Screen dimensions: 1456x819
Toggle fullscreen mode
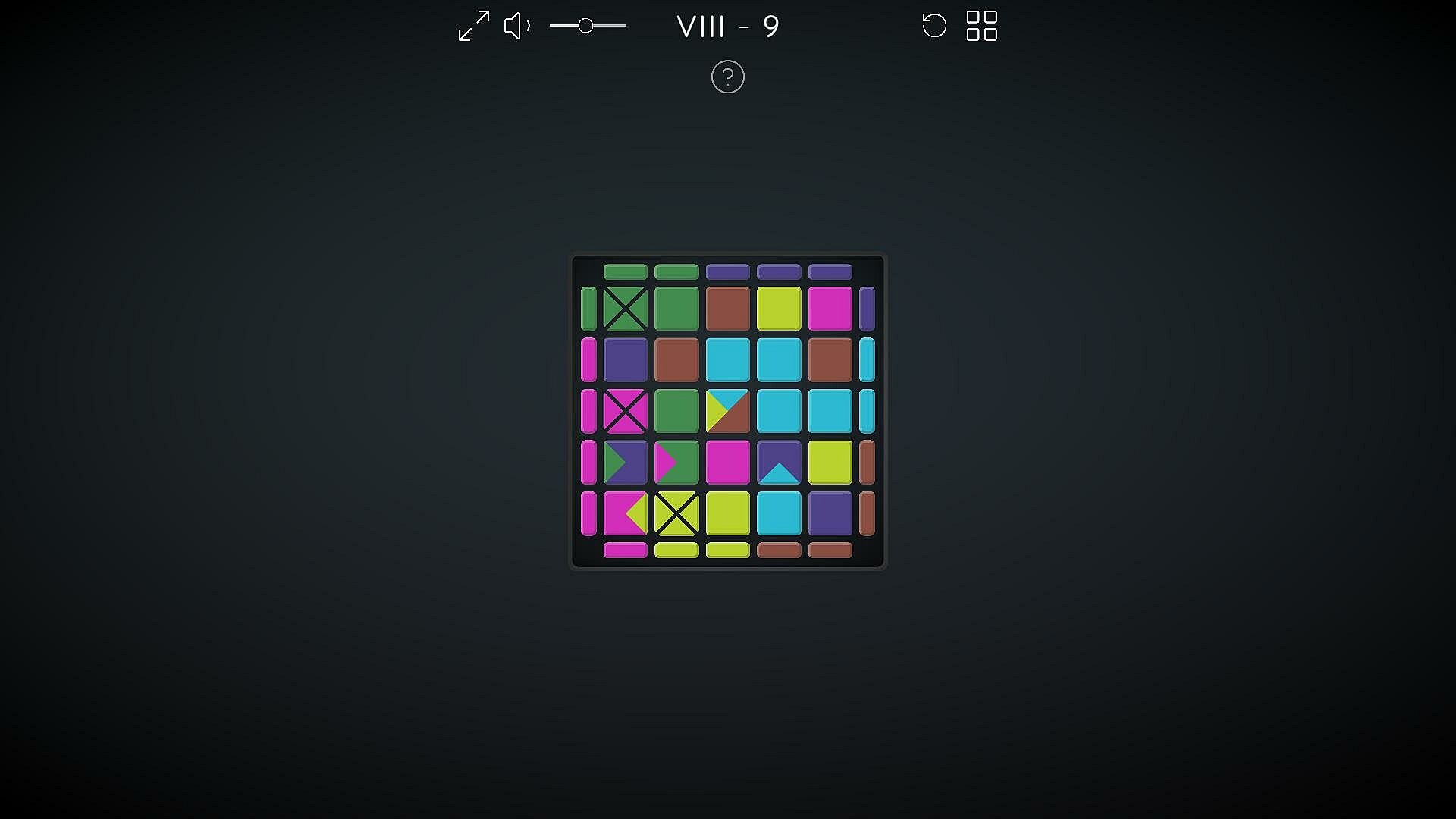[x=474, y=26]
